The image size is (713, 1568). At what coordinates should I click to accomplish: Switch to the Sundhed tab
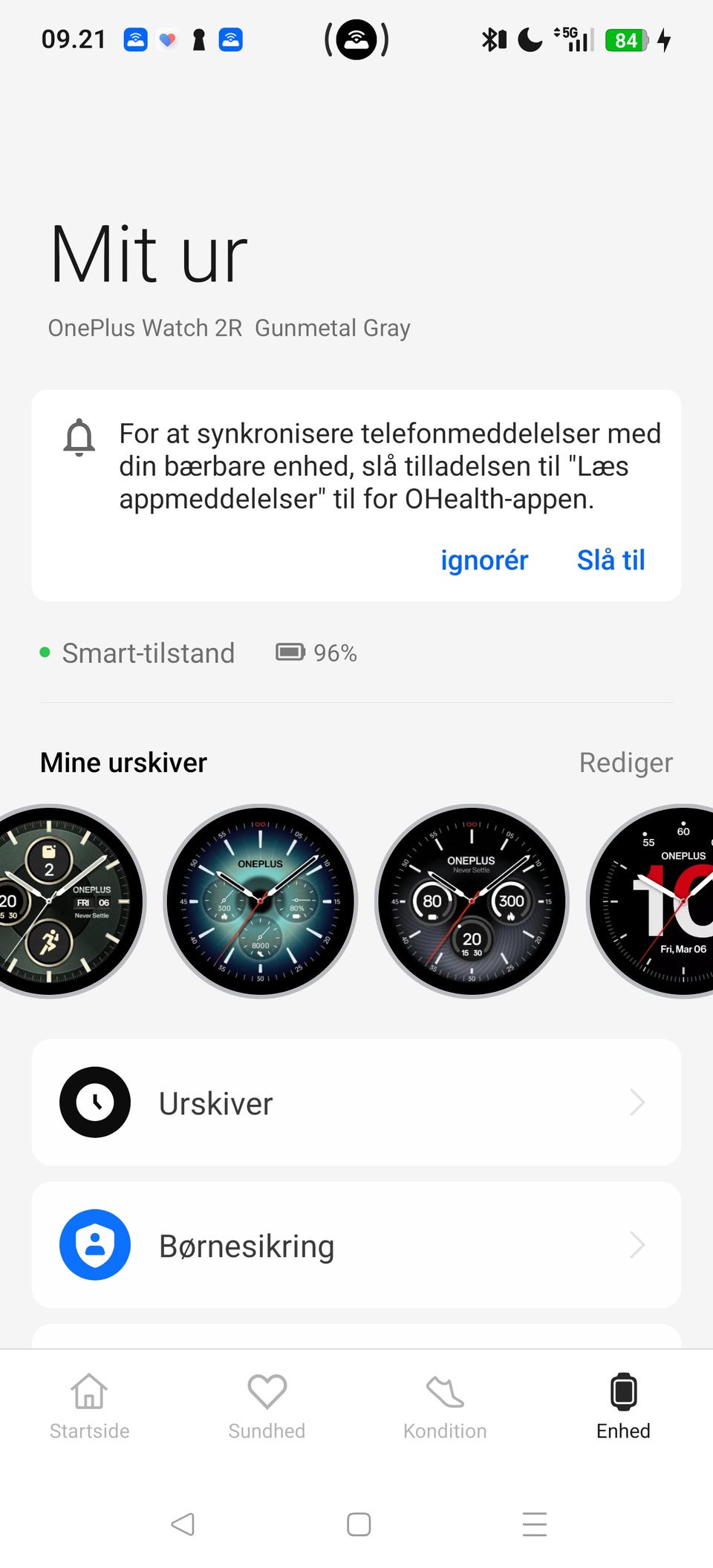pyautogui.click(x=267, y=1406)
